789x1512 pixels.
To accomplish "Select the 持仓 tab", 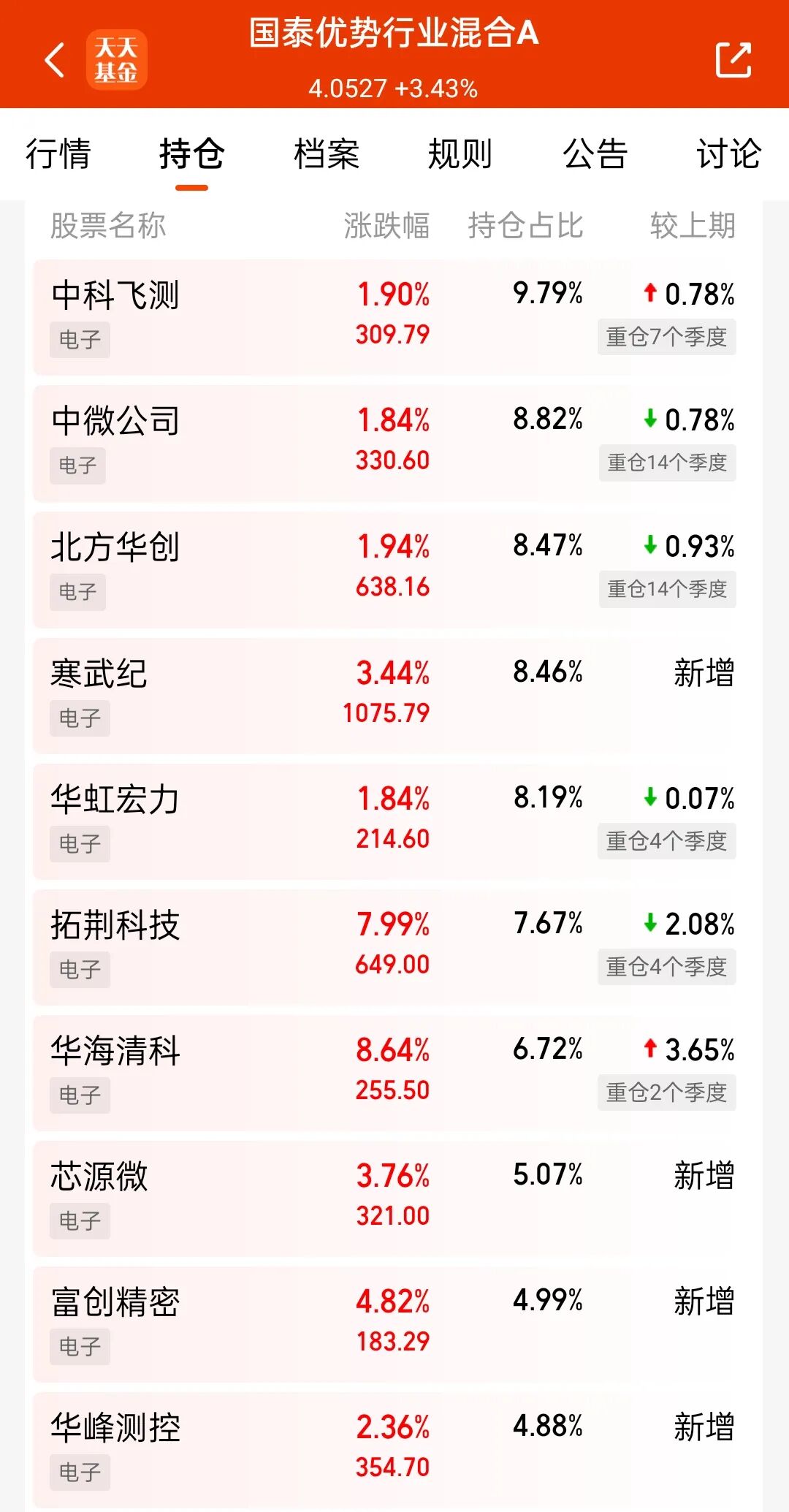I will (x=192, y=154).
